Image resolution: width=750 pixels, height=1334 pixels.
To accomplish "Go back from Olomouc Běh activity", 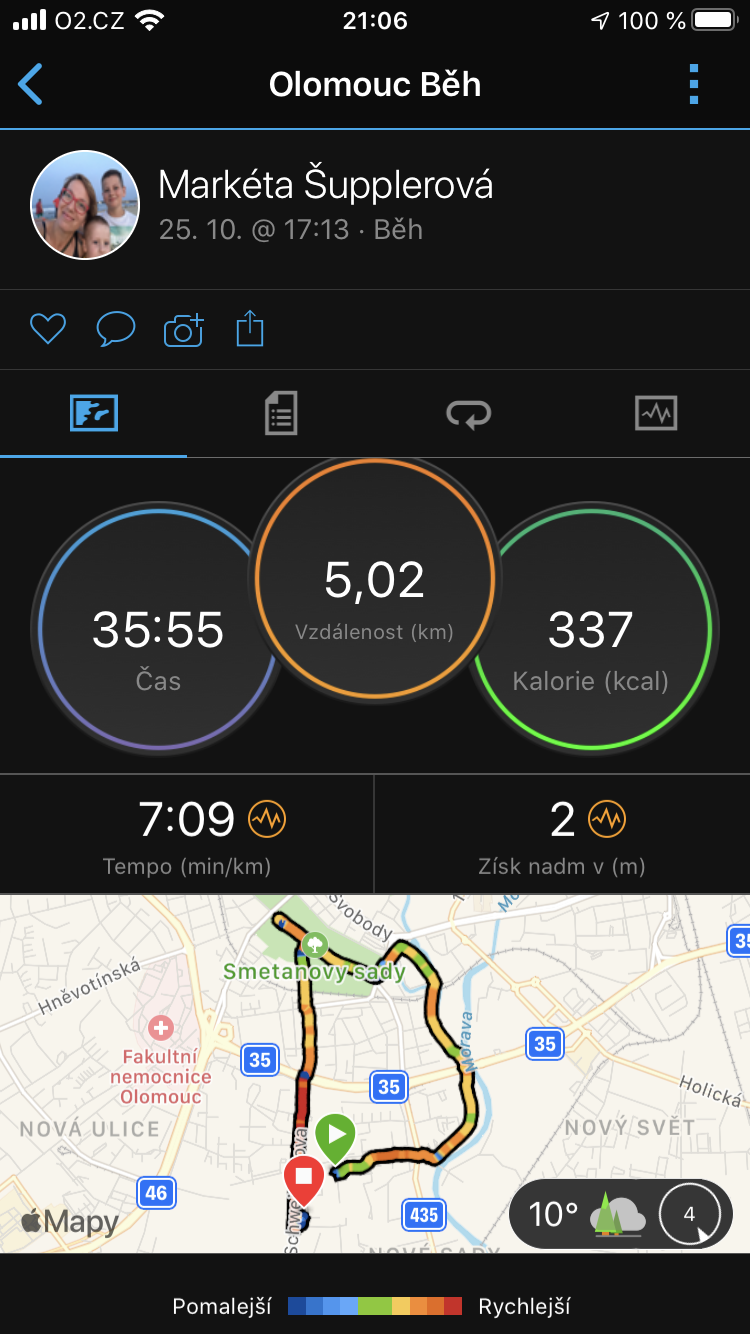I will coord(32,85).
